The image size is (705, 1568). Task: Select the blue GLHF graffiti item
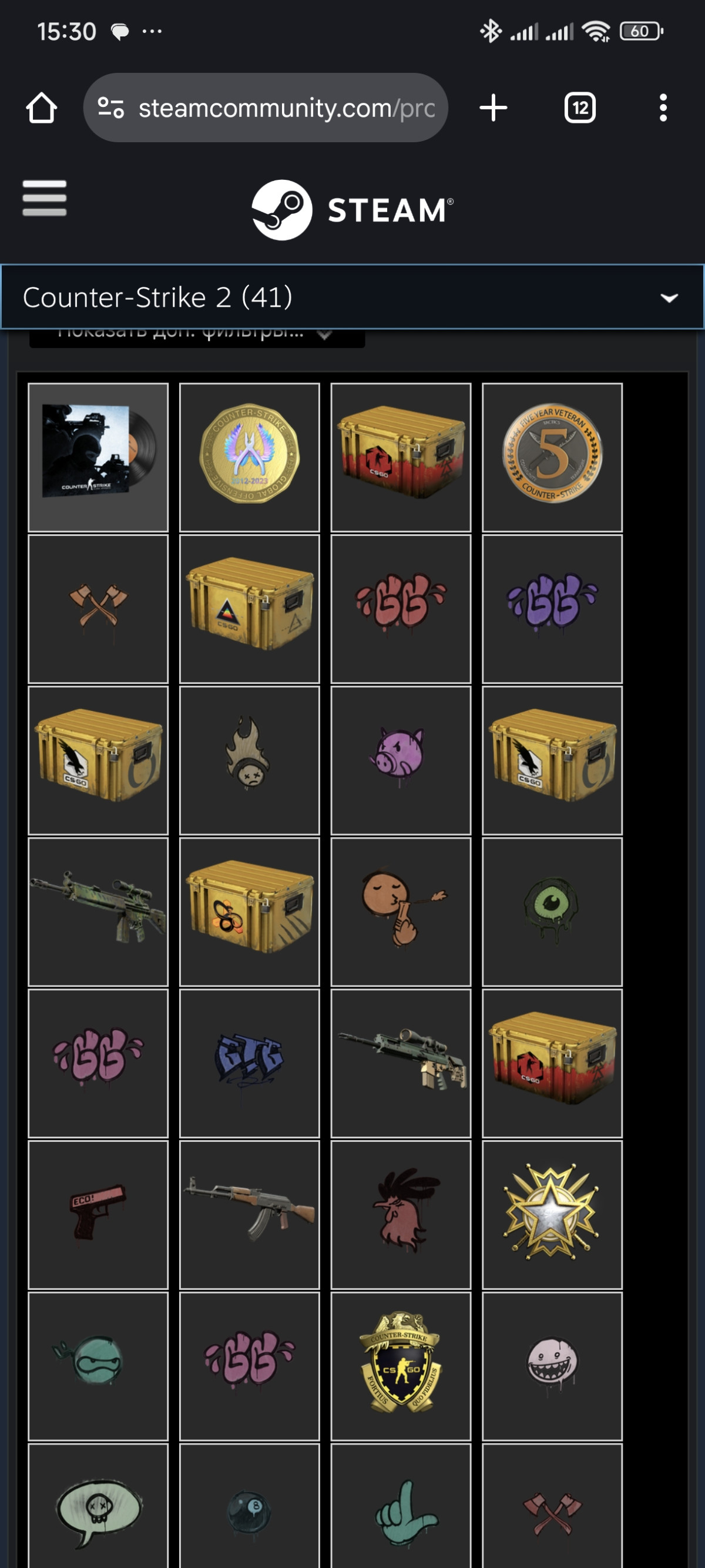click(250, 1063)
